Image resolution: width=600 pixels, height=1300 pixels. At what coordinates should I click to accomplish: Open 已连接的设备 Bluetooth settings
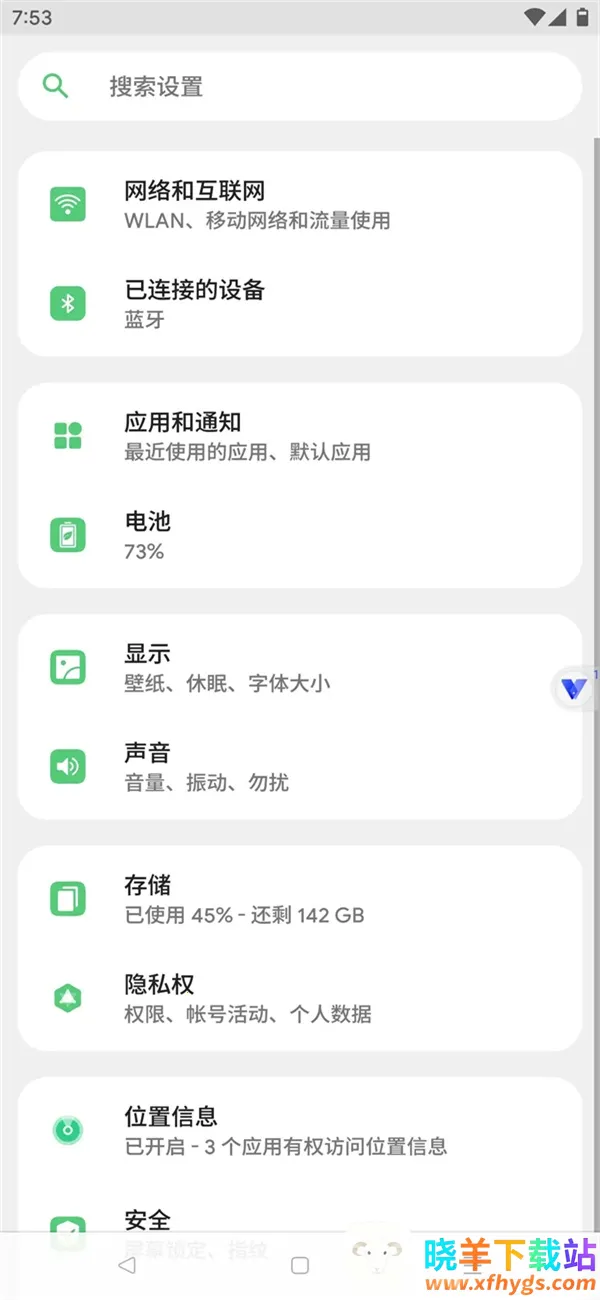click(300, 304)
